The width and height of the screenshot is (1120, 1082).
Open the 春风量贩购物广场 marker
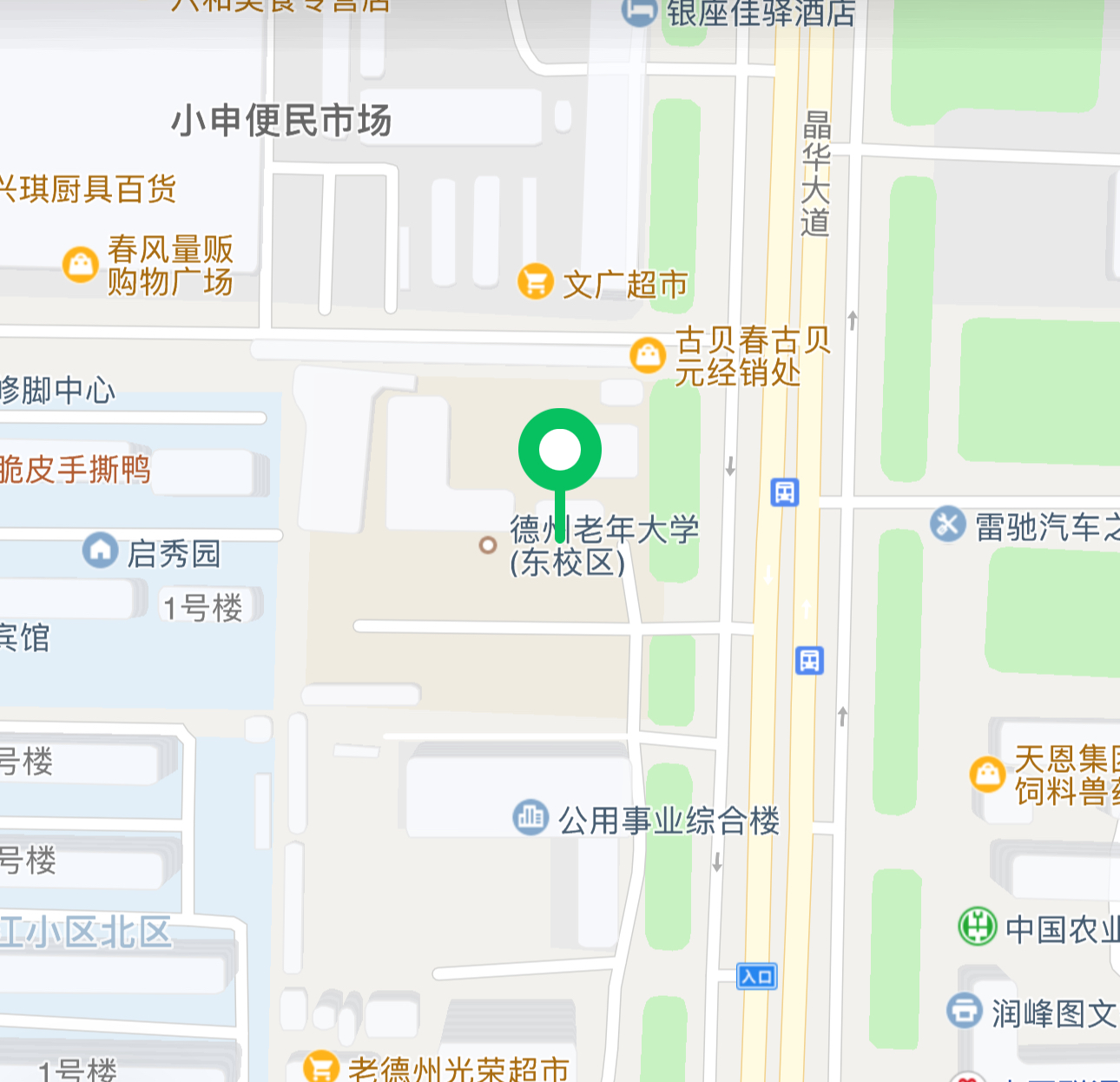[81, 264]
